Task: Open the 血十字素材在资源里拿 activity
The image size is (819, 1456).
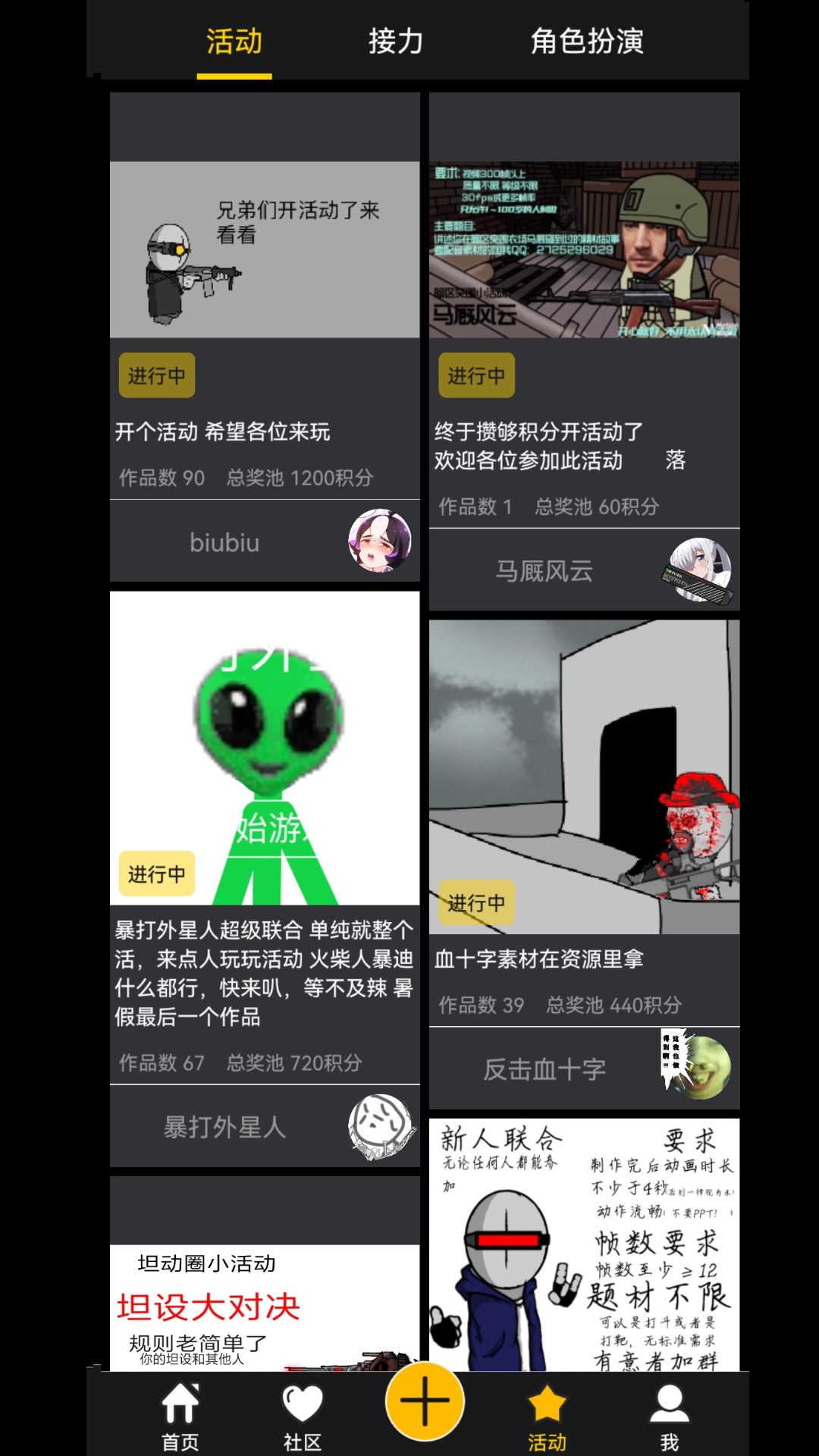Action: 540,958
